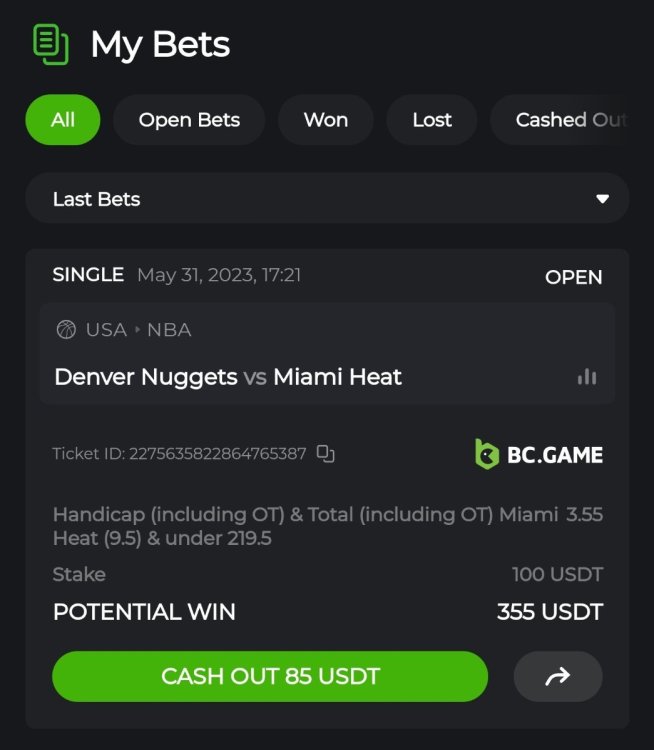
Task: Cash out 85 USDT
Action: (x=270, y=676)
